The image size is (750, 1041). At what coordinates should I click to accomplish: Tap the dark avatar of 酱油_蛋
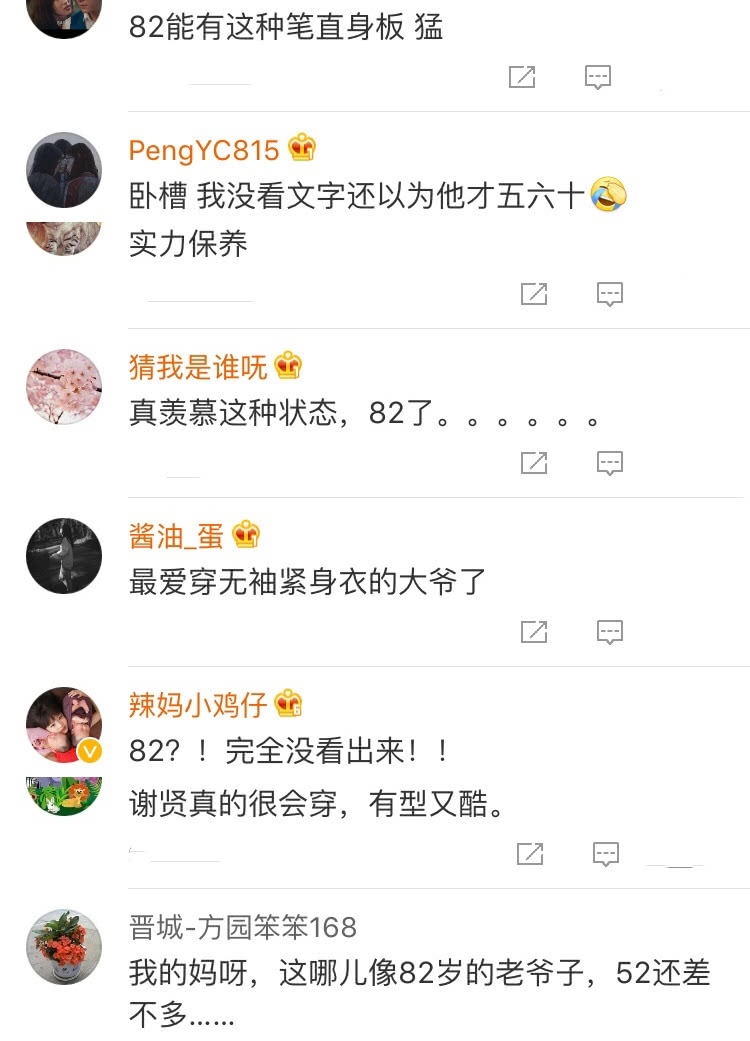[x=64, y=556]
